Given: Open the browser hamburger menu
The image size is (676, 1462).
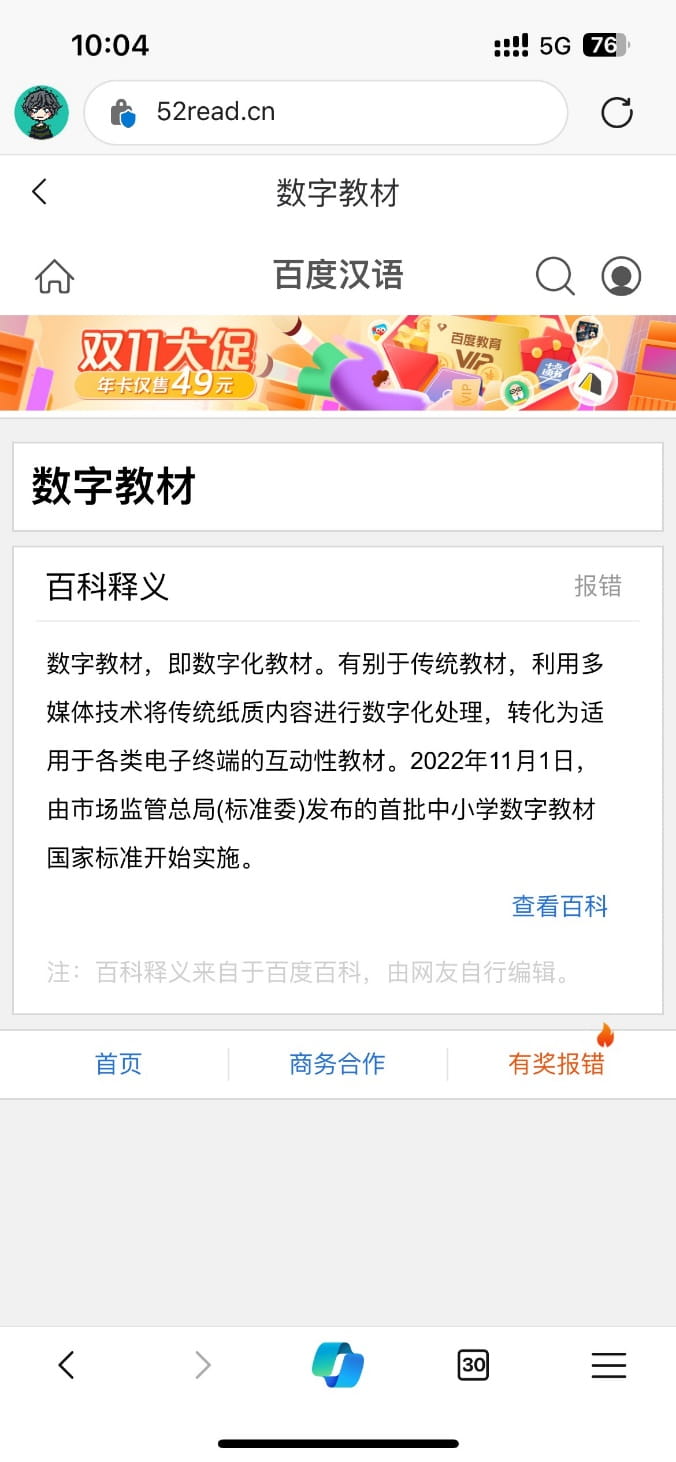Looking at the screenshot, I should click(608, 1364).
